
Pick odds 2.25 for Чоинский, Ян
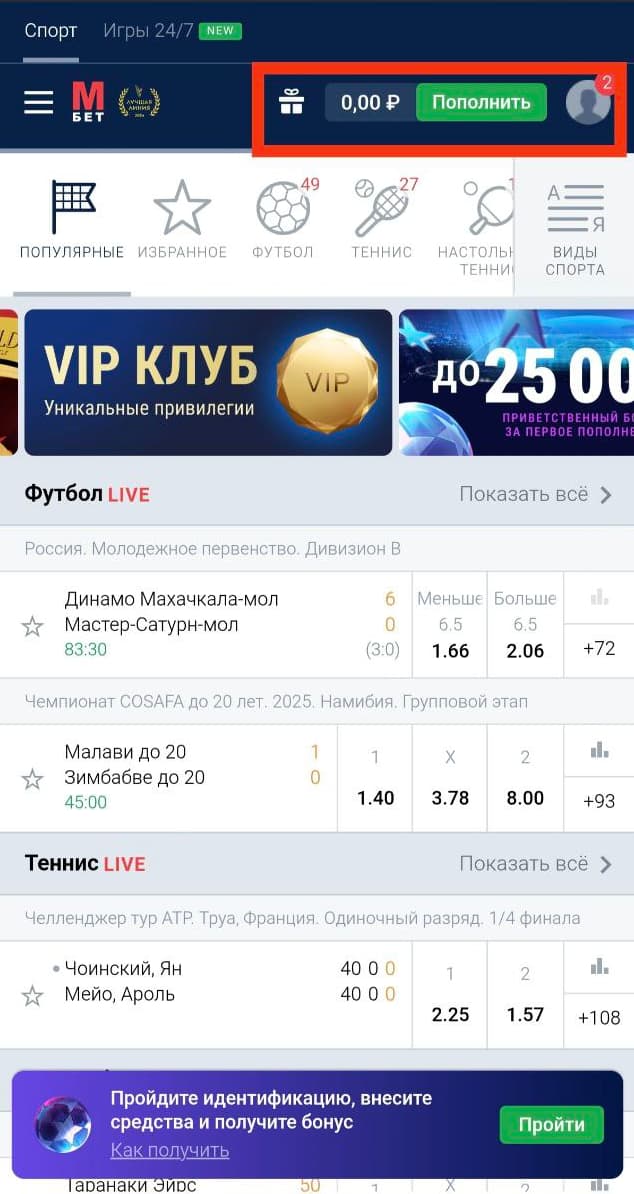point(450,994)
